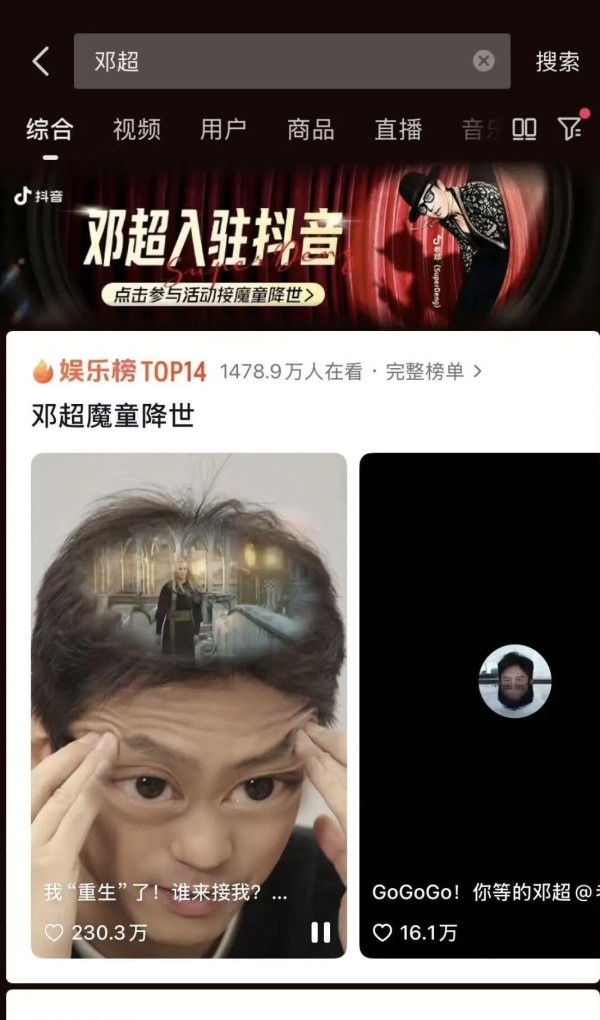Pause the playing video preview
Viewport: 600px width, 1020px height.
[320, 932]
